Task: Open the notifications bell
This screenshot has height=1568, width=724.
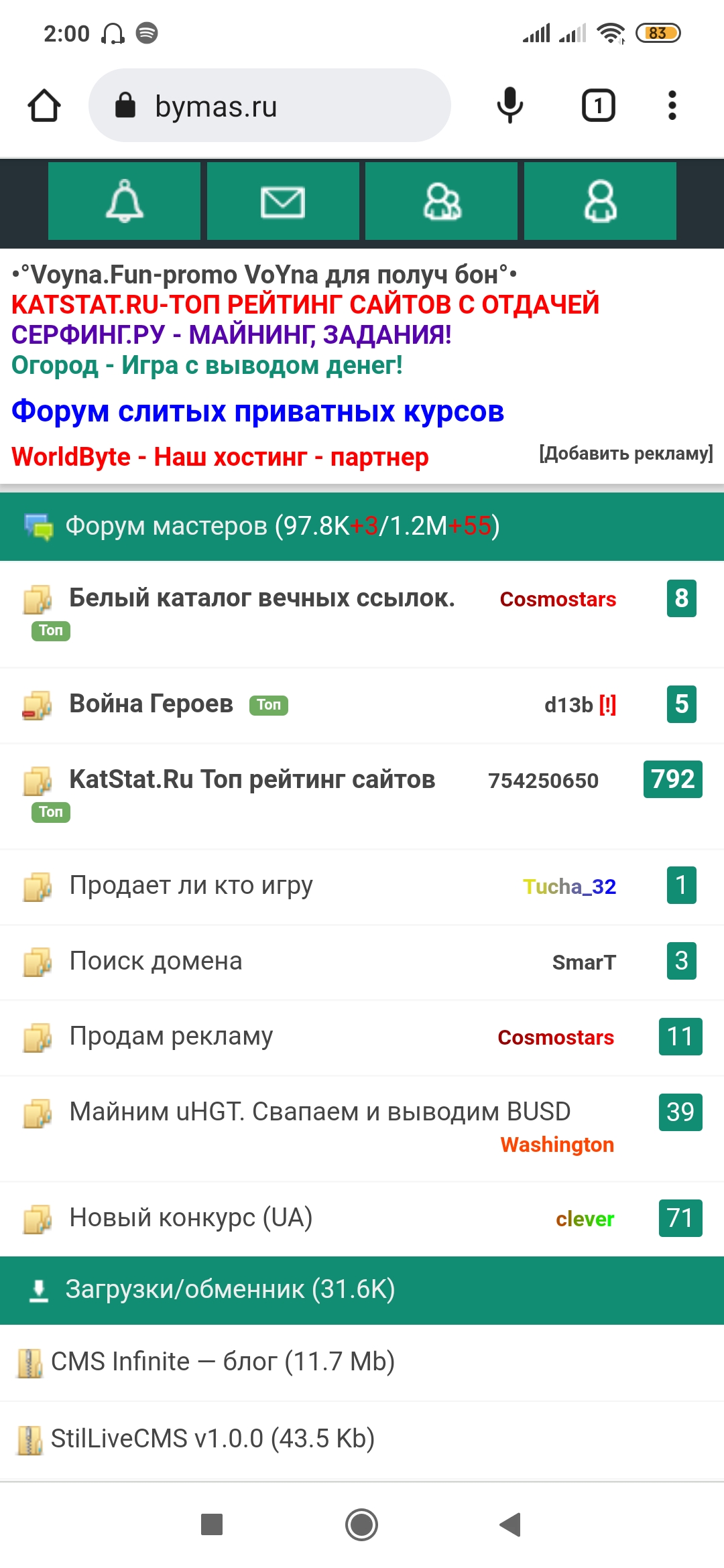Action: (124, 201)
